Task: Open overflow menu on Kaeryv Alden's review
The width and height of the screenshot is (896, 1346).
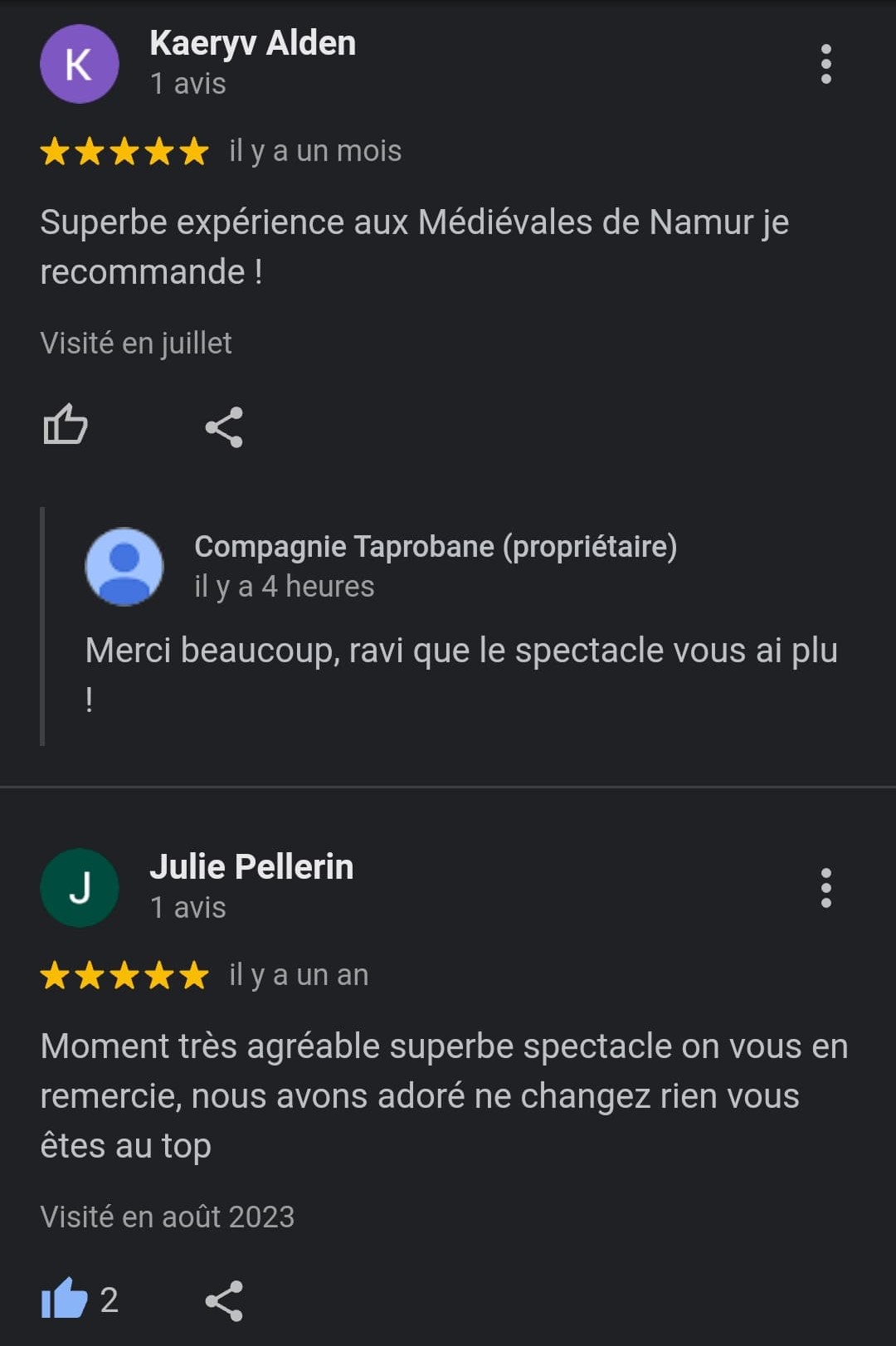Action: tap(825, 64)
